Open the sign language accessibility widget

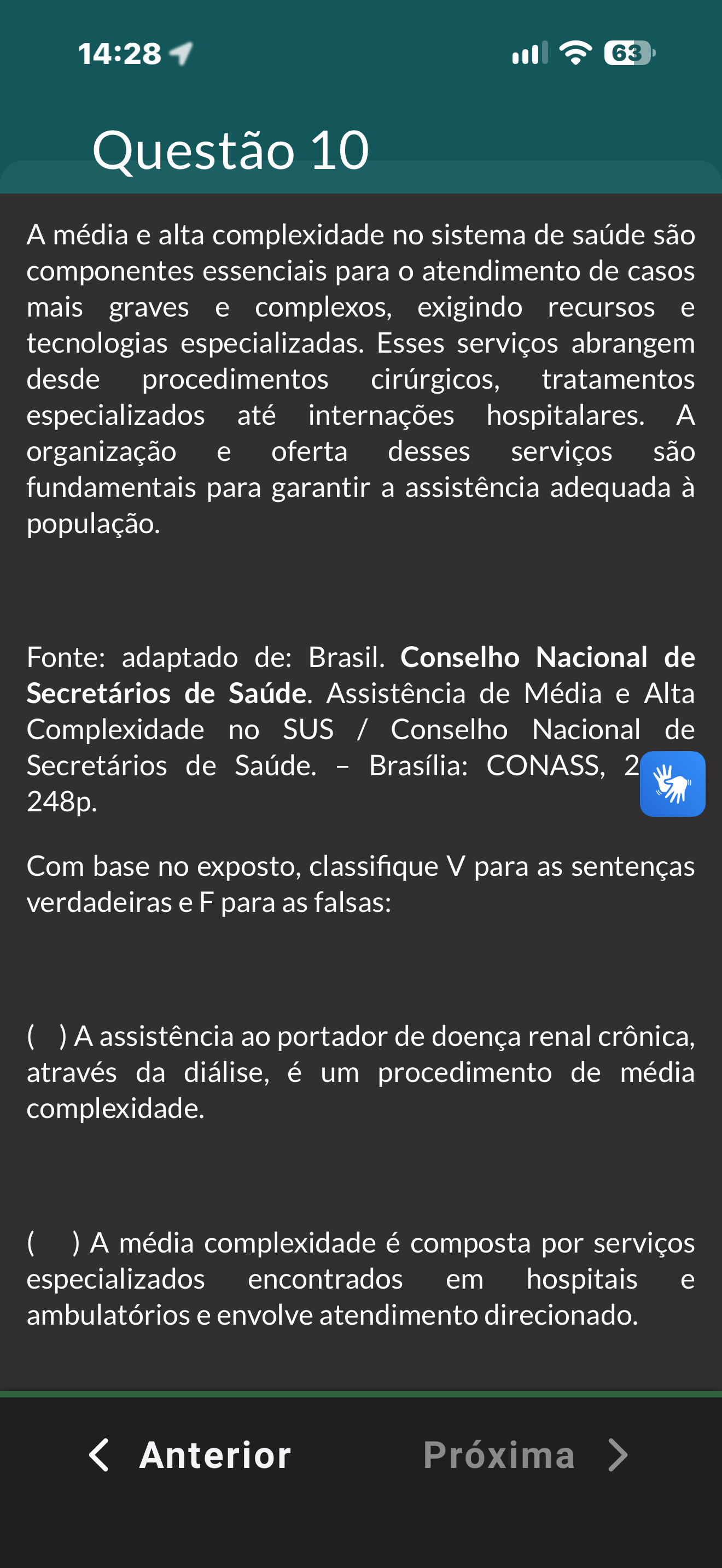(x=672, y=783)
